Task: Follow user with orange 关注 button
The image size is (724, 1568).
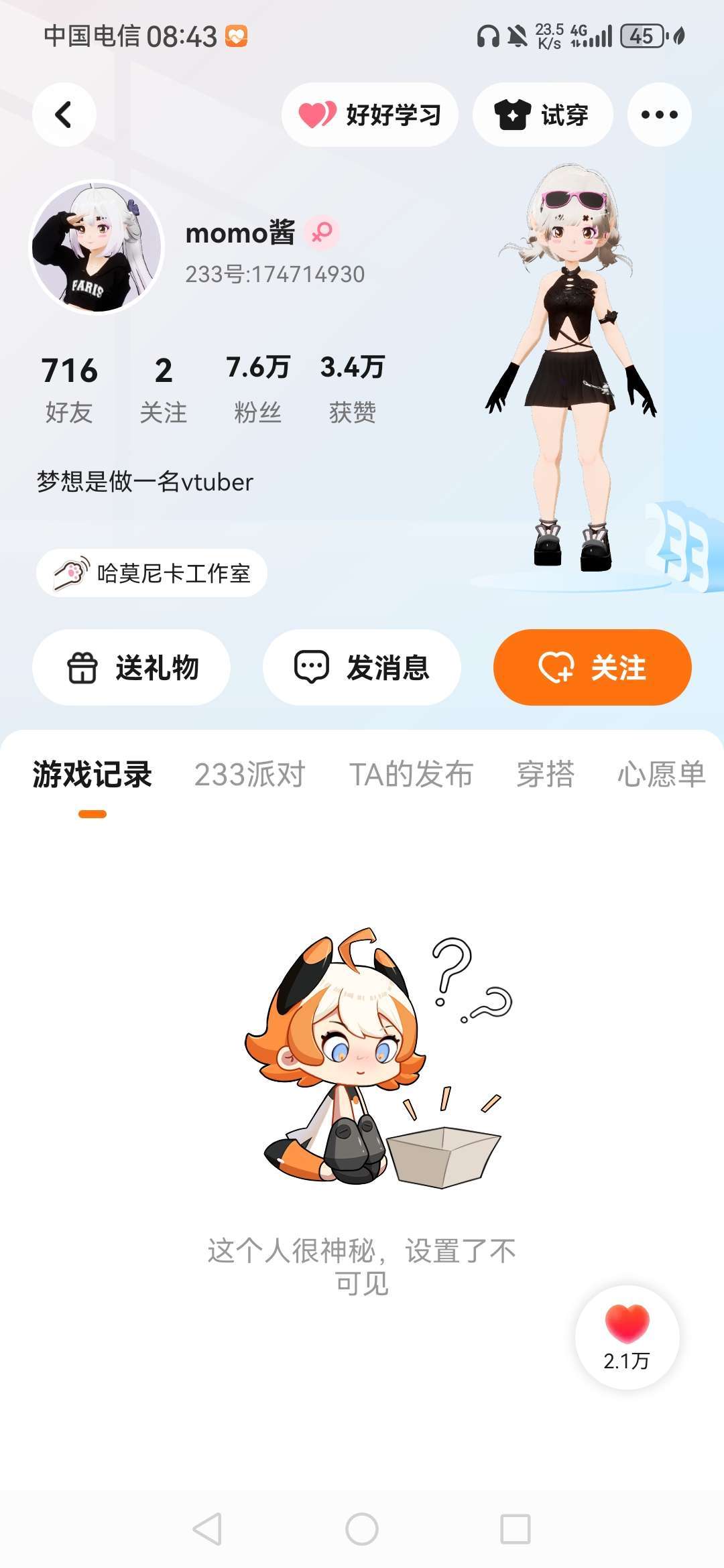Action: (593, 667)
